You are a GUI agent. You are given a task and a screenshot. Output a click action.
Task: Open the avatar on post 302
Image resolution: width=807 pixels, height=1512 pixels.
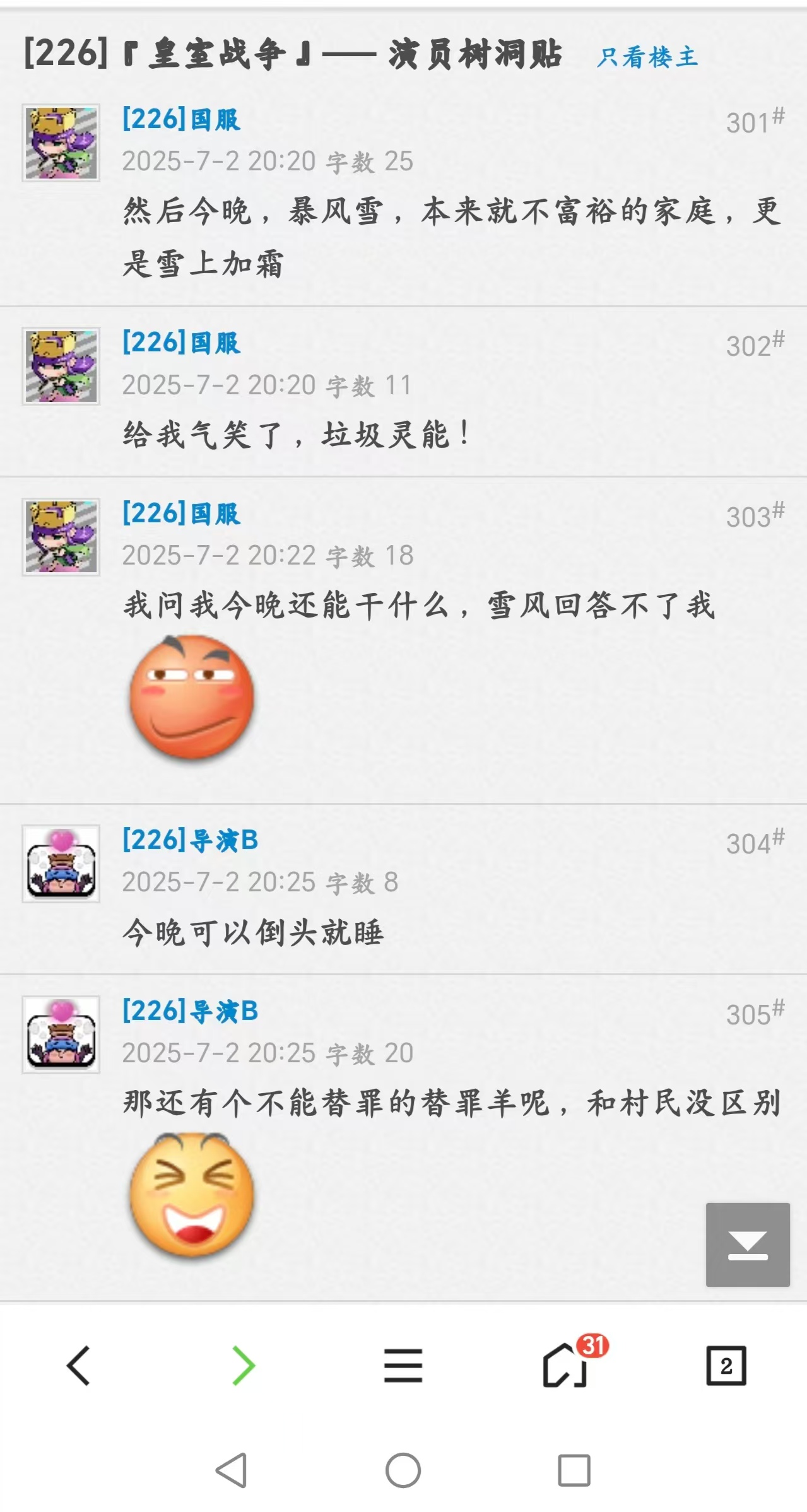pos(61,366)
